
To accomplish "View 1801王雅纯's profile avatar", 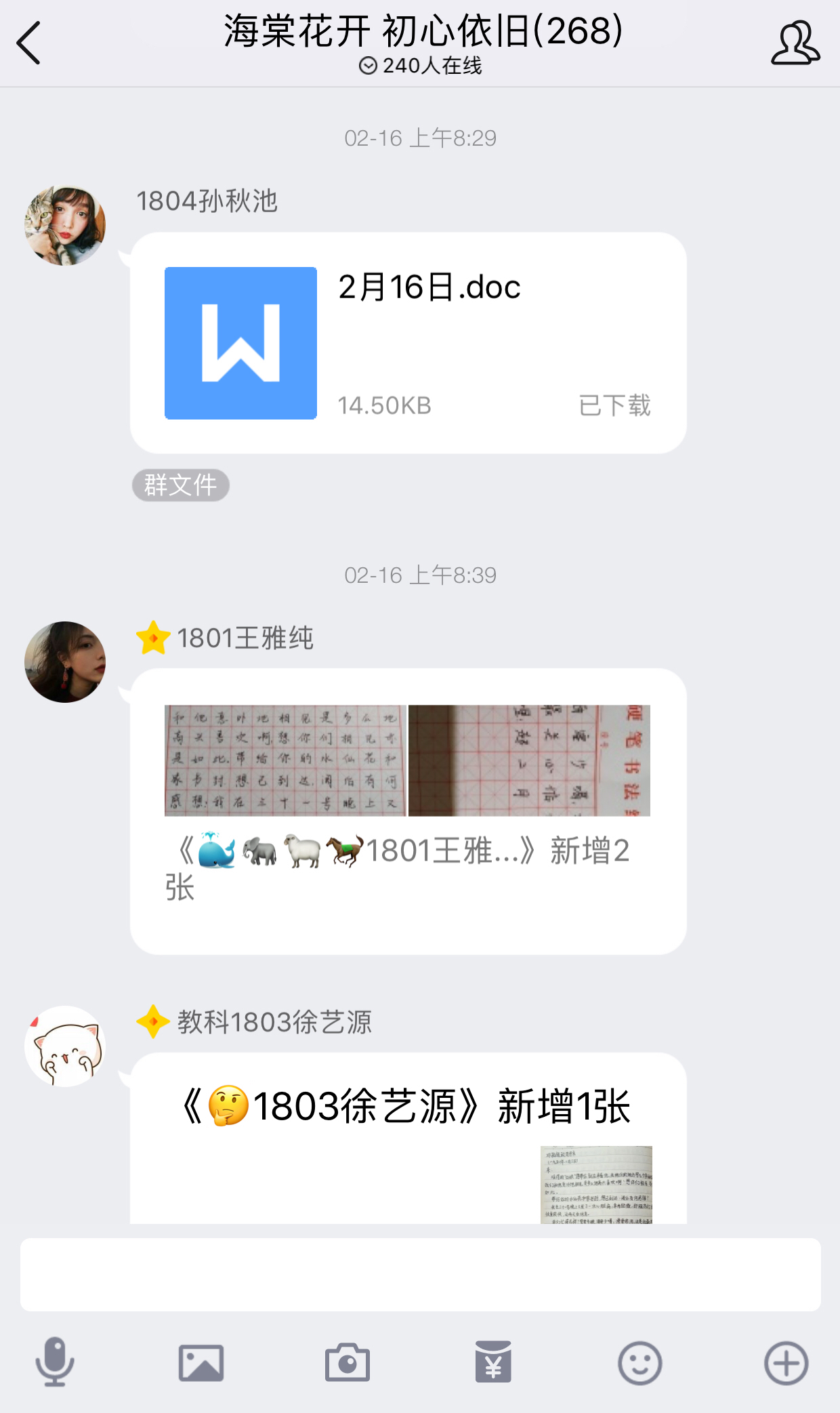I will pos(65,662).
